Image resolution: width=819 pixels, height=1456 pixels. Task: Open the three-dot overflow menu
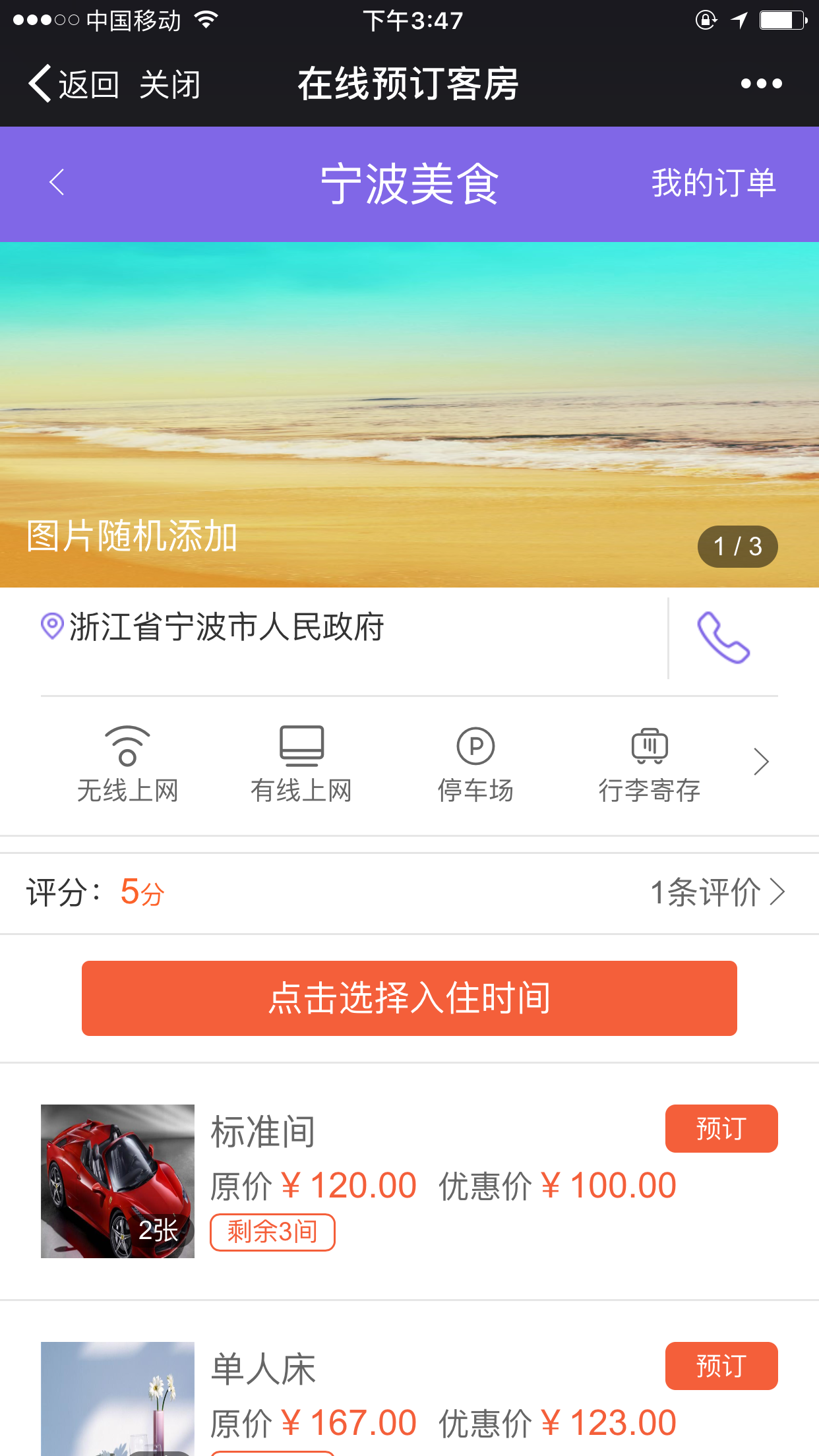tap(761, 84)
